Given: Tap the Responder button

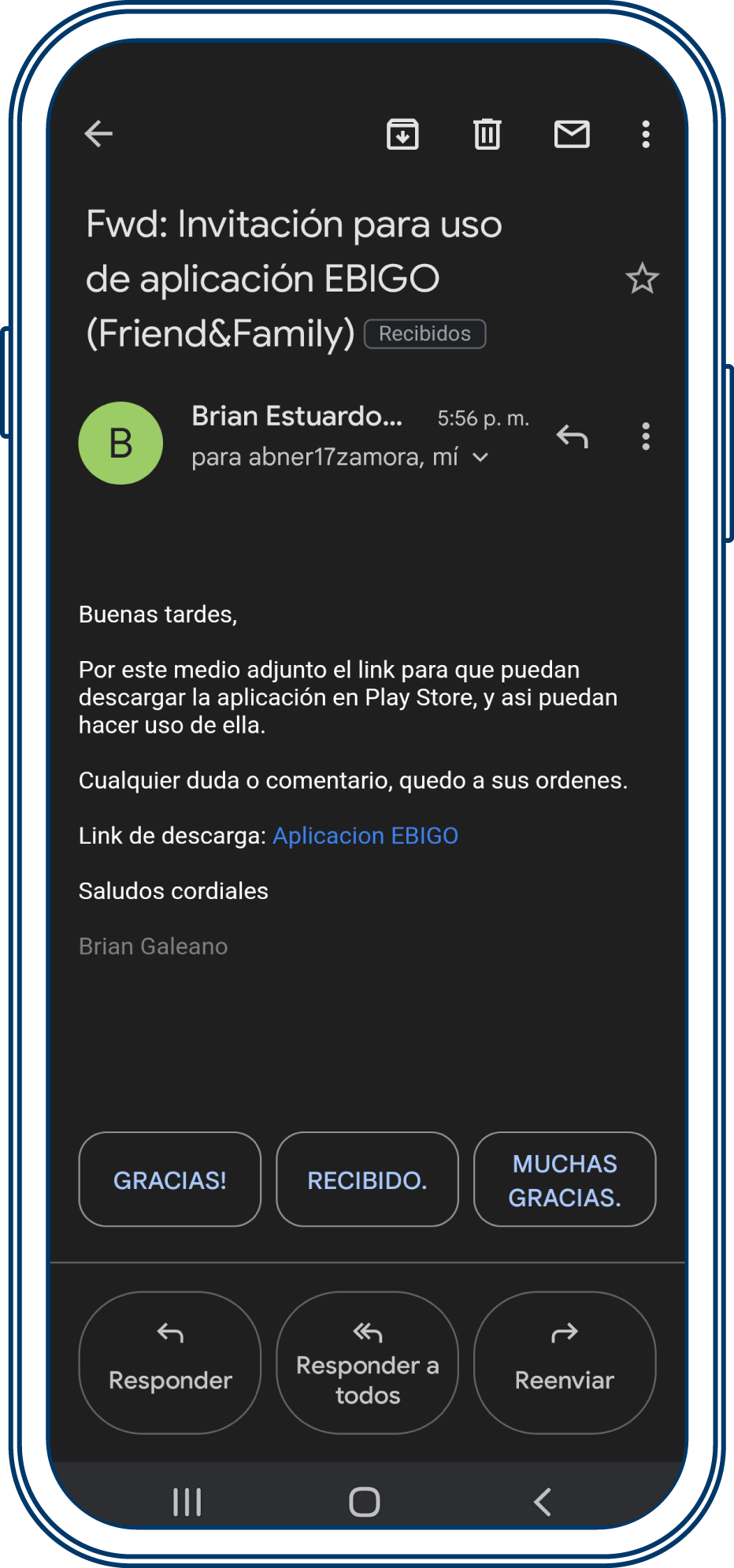Looking at the screenshot, I should click(x=170, y=1362).
